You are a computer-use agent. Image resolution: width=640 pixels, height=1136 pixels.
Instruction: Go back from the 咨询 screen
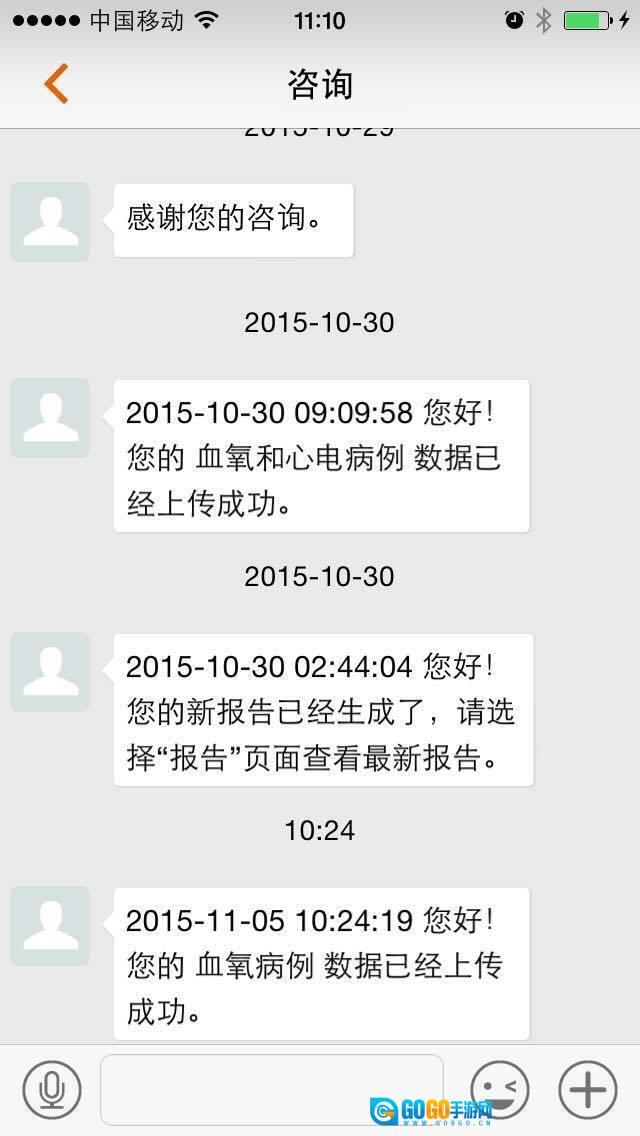tap(56, 84)
